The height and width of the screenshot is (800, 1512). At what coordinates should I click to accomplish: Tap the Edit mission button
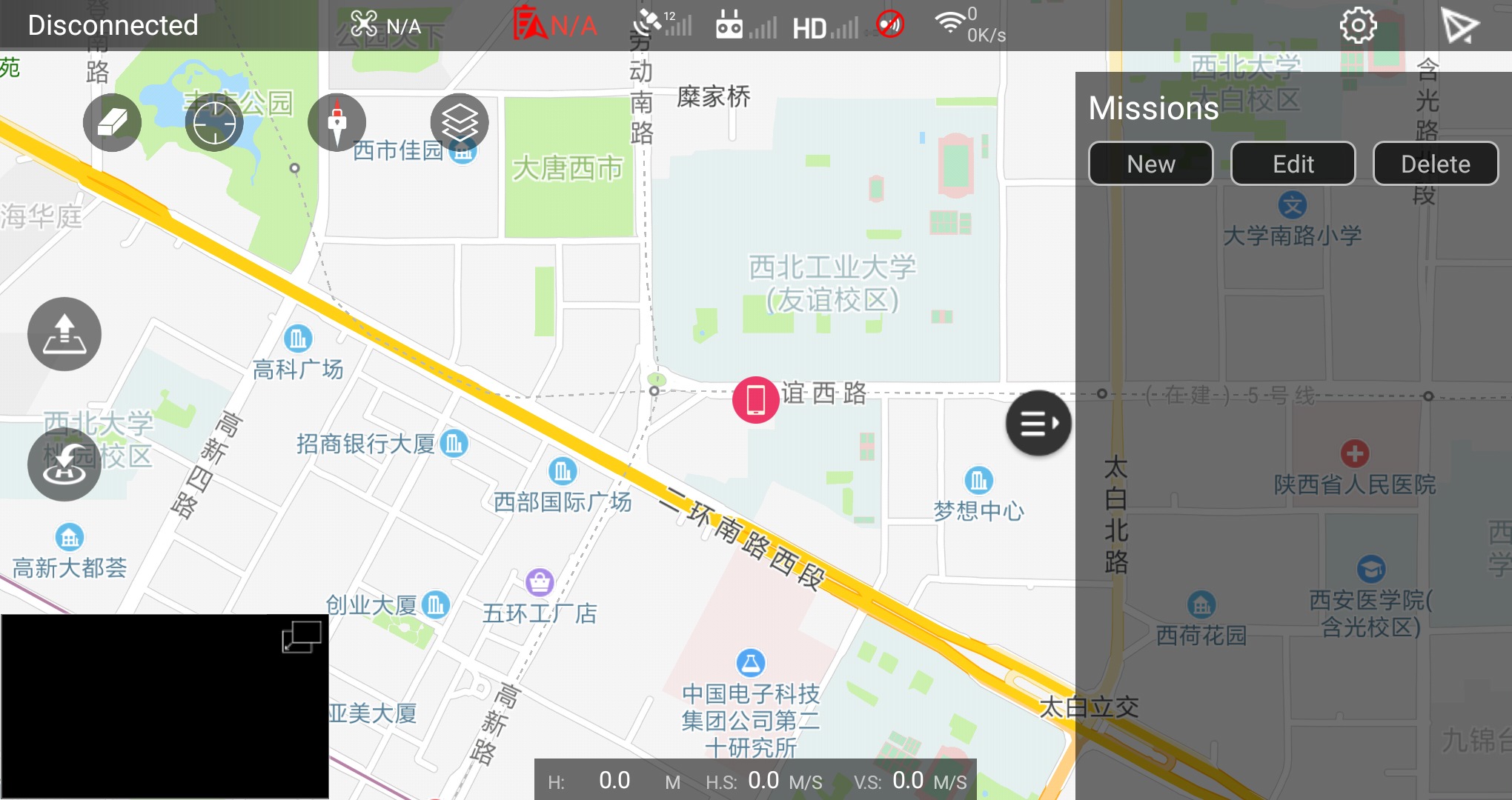pyautogui.click(x=1293, y=164)
